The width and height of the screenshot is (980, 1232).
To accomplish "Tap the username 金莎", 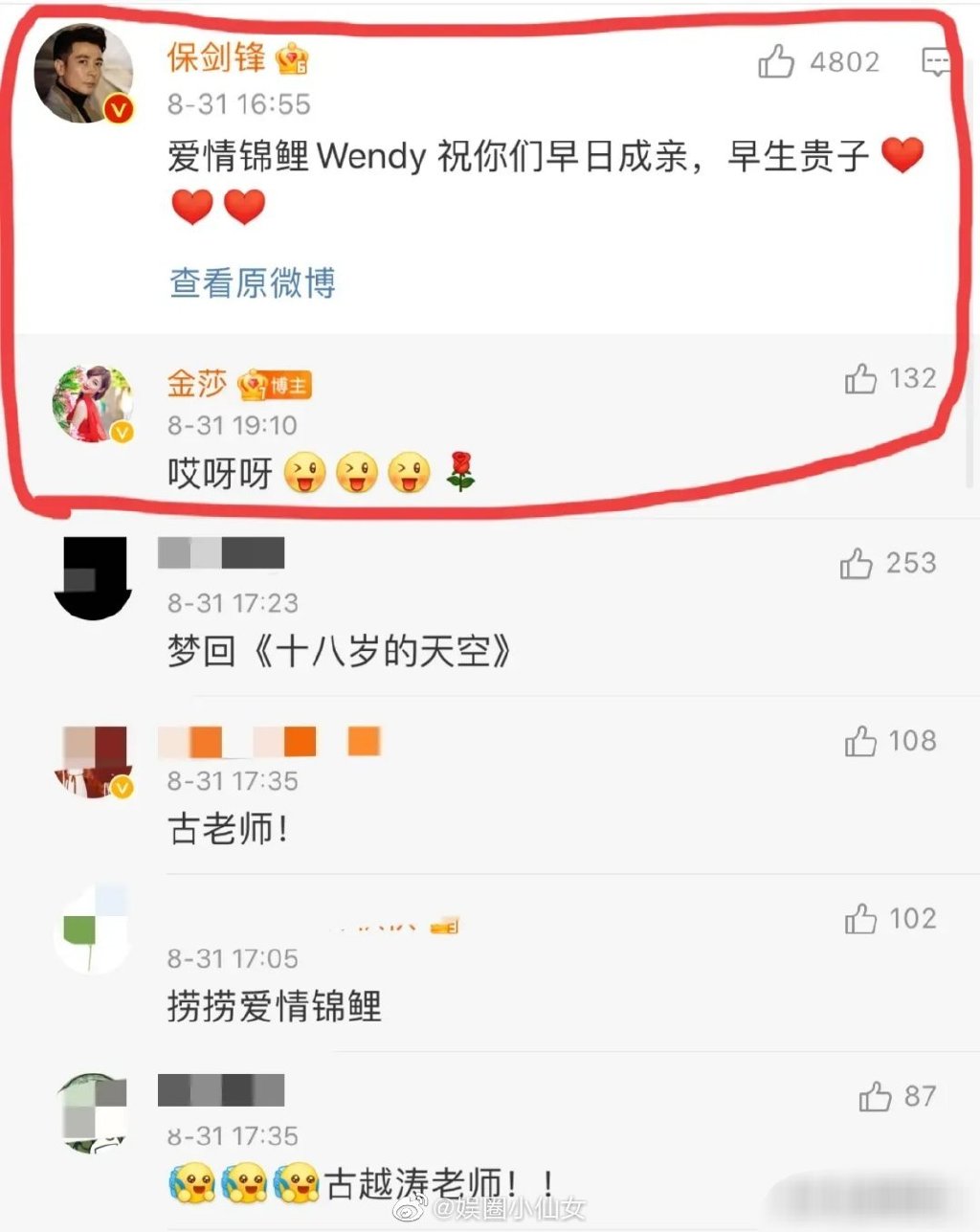I will pyautogui.click(x=197, y=384).
